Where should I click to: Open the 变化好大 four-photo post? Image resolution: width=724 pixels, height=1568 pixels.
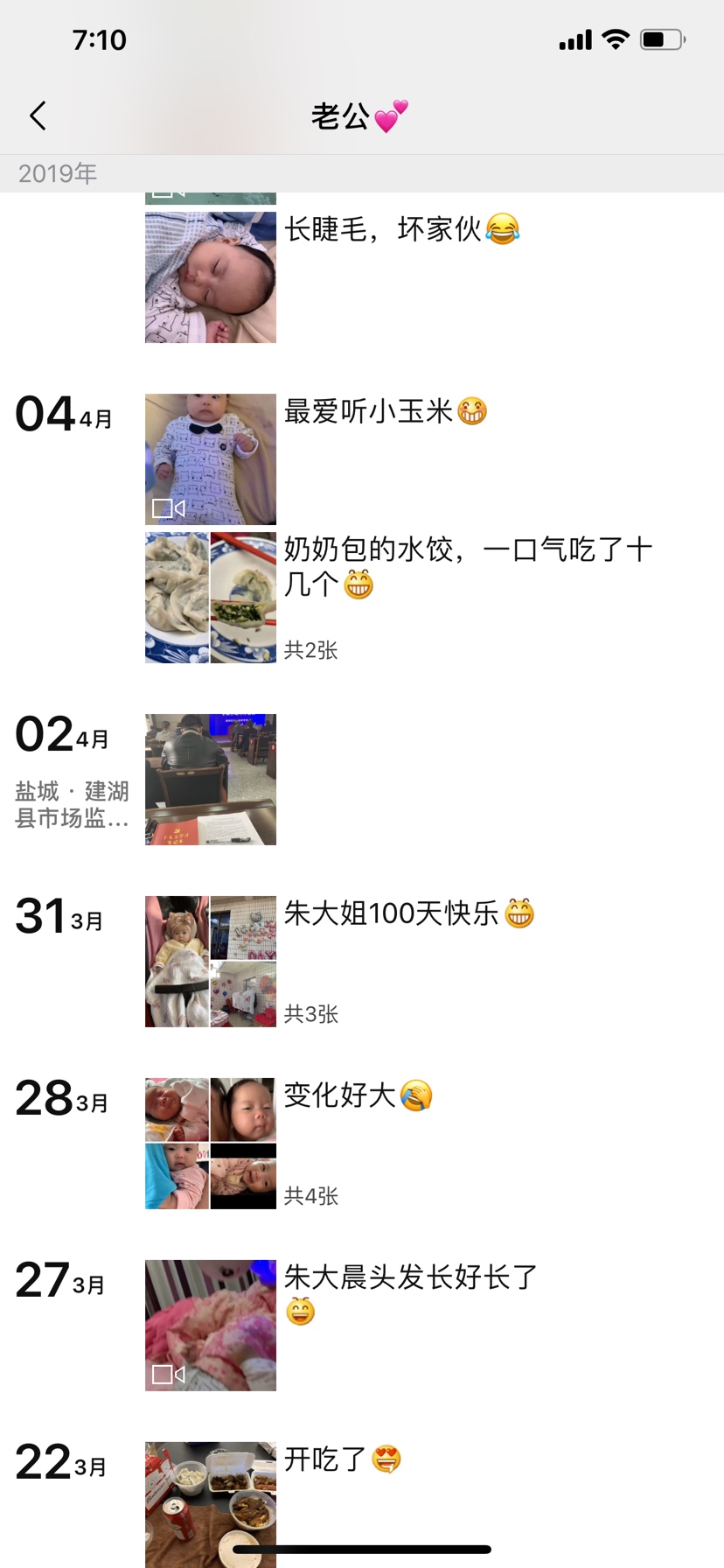tap(211, 1144)
